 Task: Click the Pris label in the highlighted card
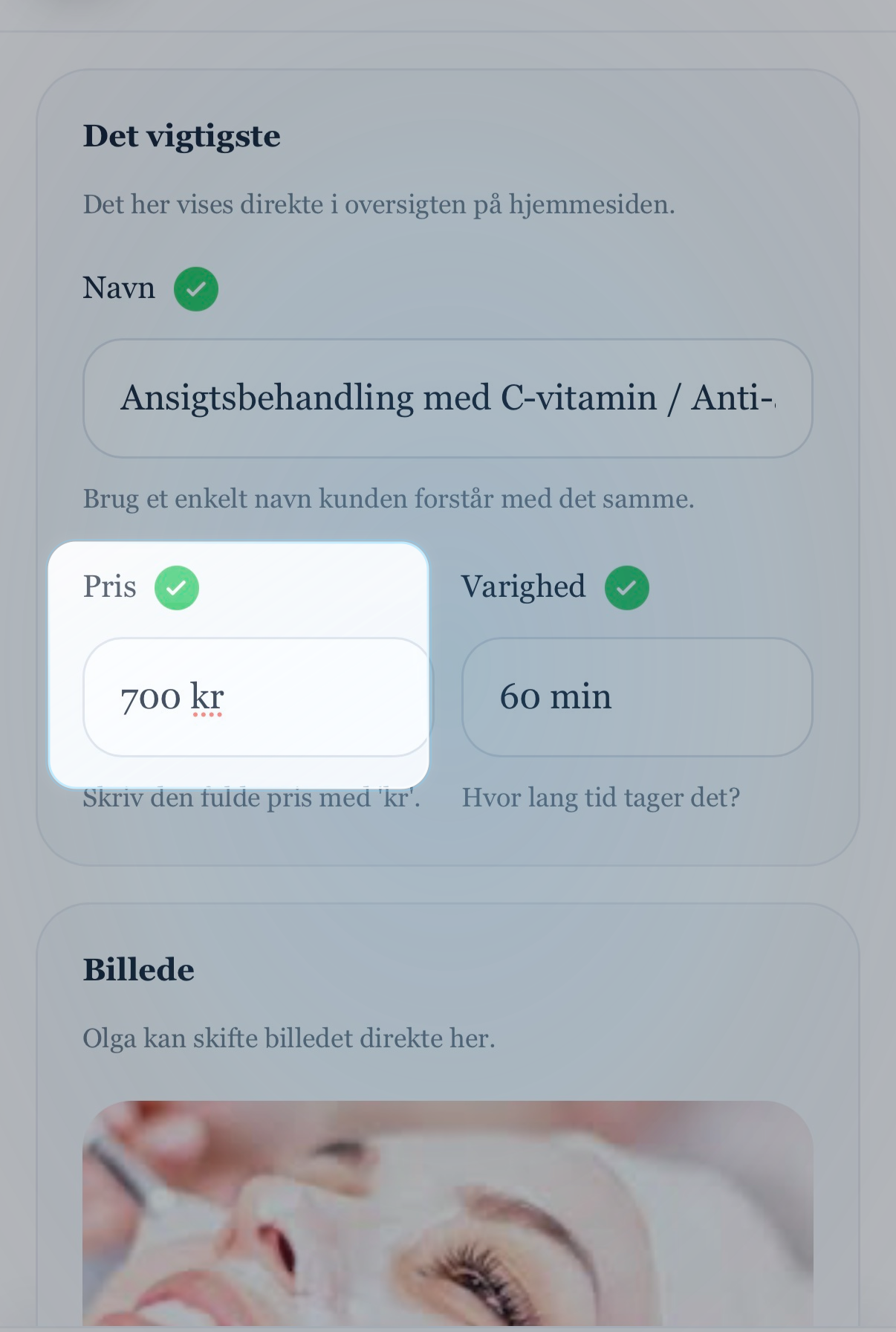[110, 586]
